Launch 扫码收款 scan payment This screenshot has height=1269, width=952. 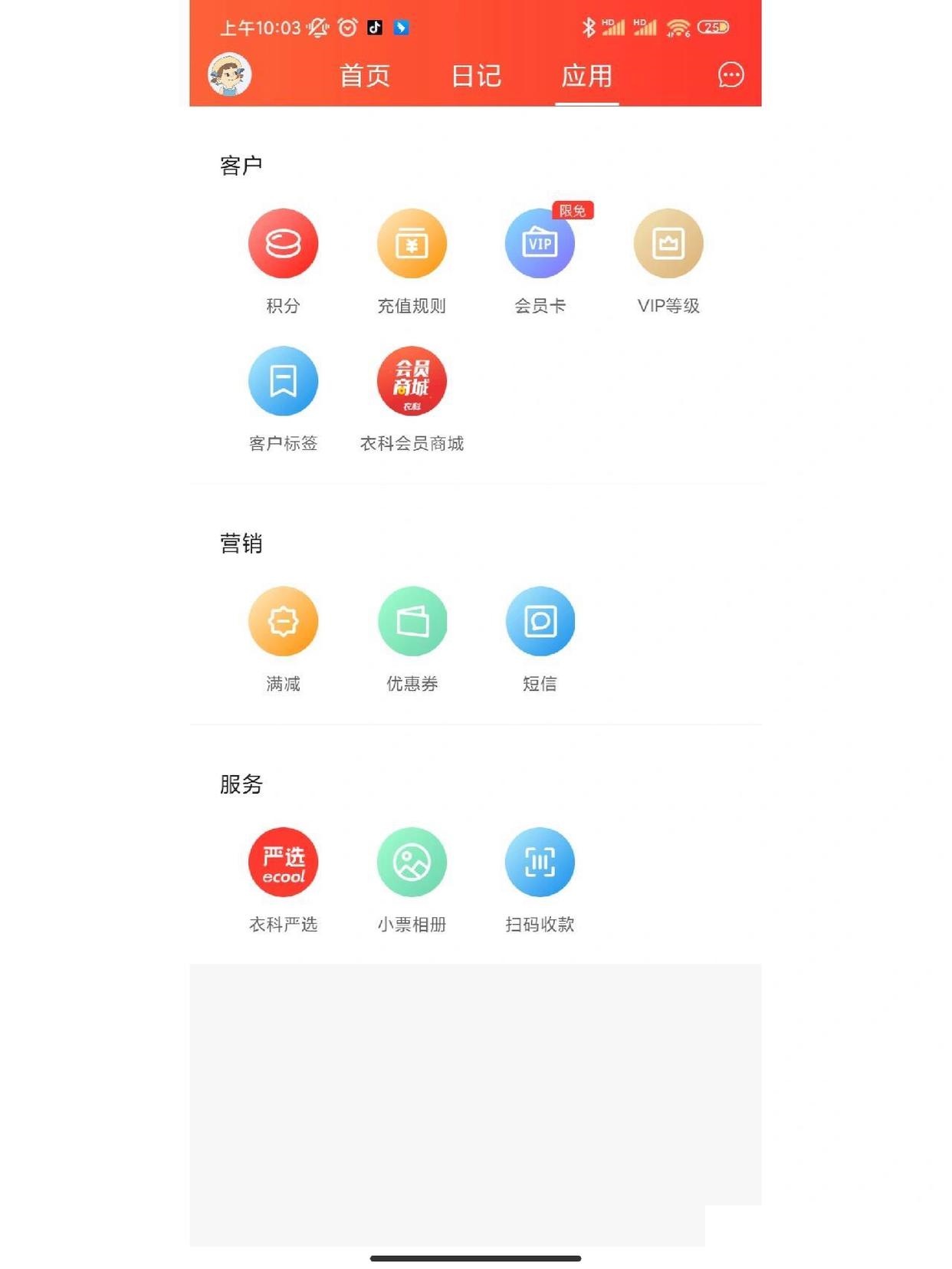click(540, 862)
